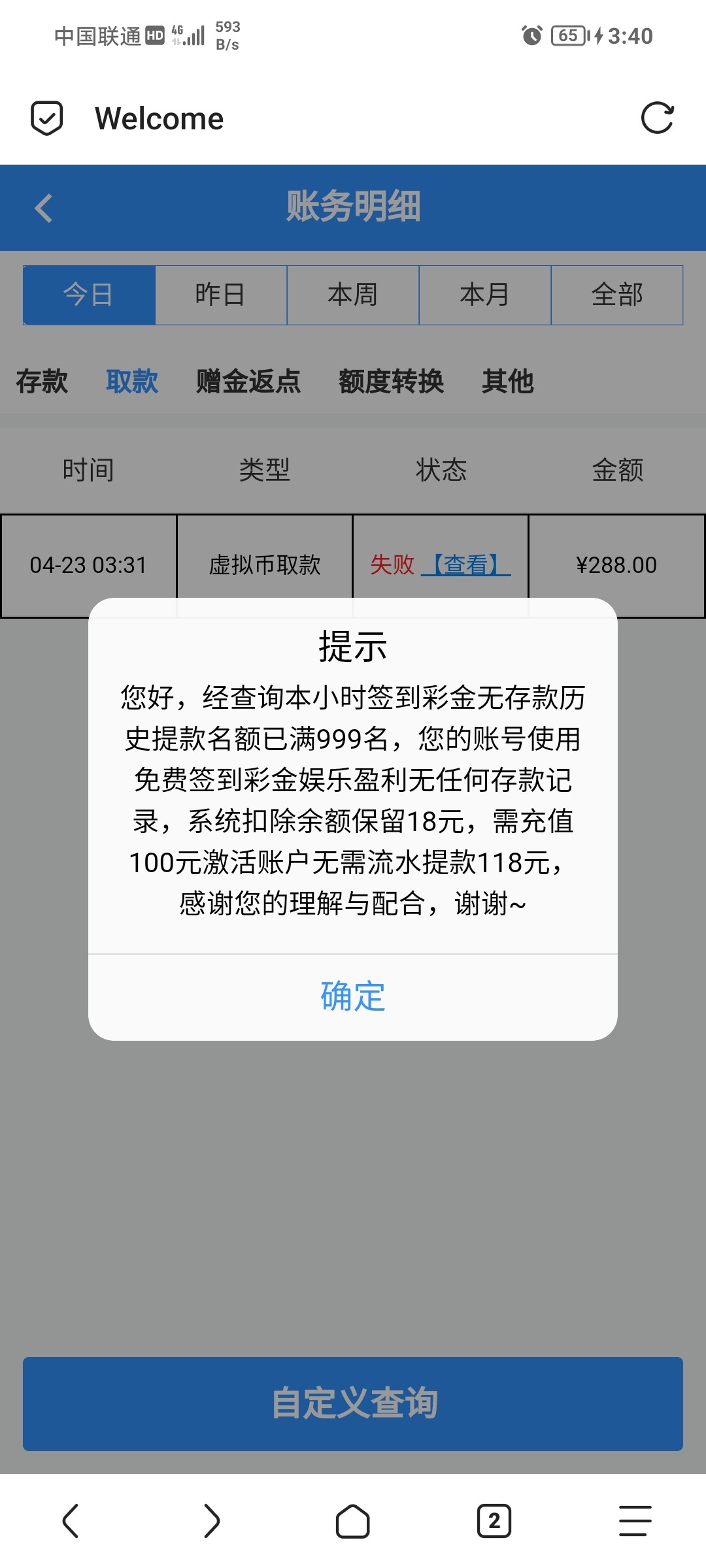
Task: Open the browser hamburger menu
Action: [635, 1521]
